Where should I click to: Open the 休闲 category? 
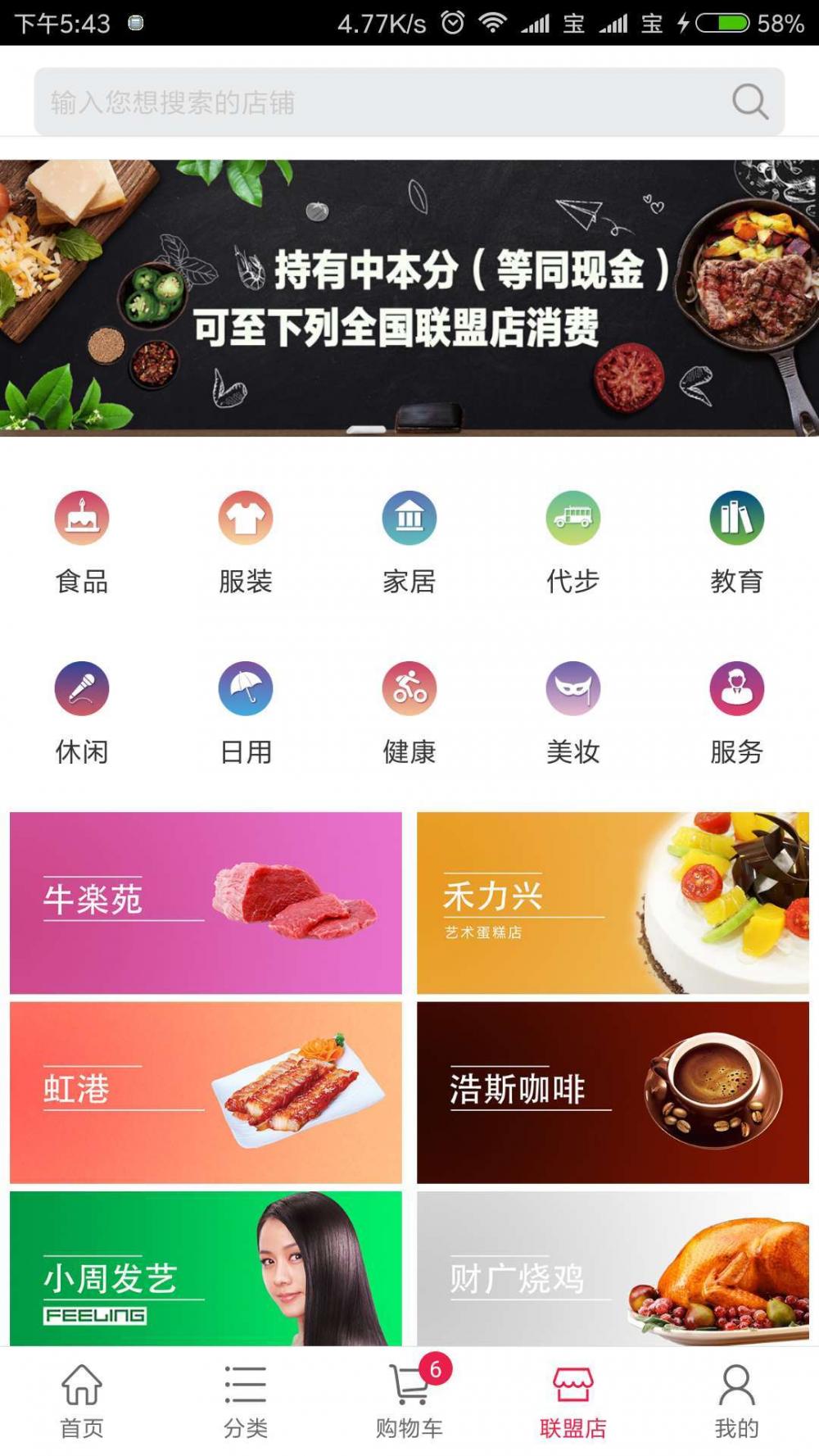tap(82, 713)
